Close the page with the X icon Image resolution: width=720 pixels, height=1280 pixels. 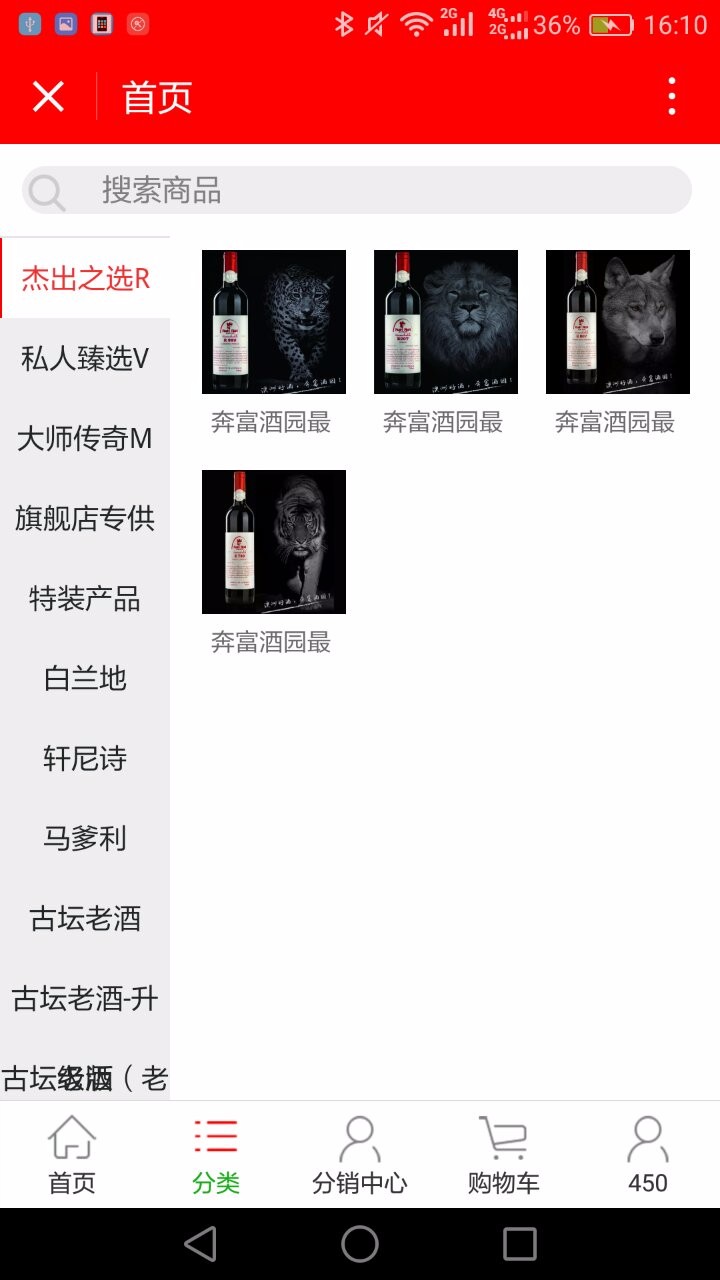[48, 97]
